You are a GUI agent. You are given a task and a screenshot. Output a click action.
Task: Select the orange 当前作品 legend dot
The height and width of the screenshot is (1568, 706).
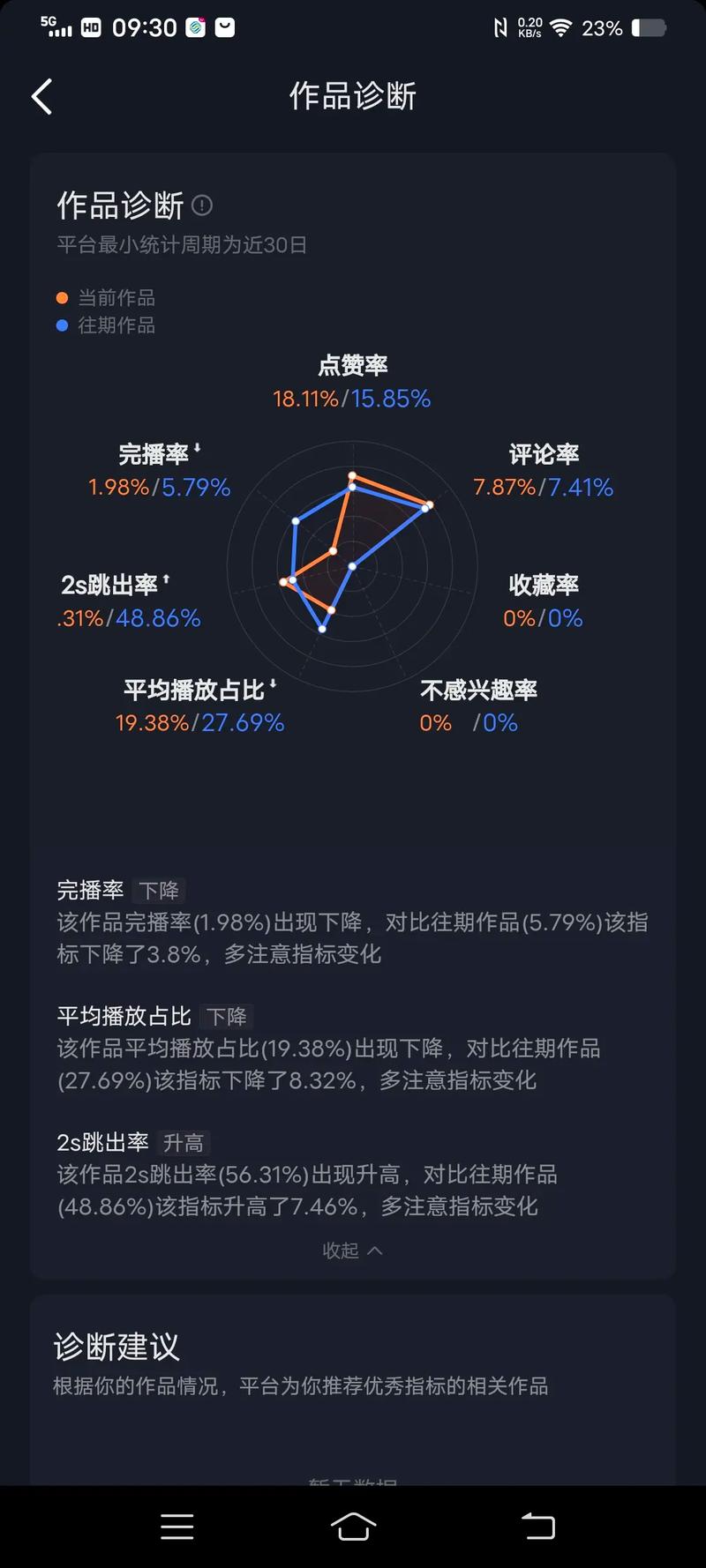(61, 297)
